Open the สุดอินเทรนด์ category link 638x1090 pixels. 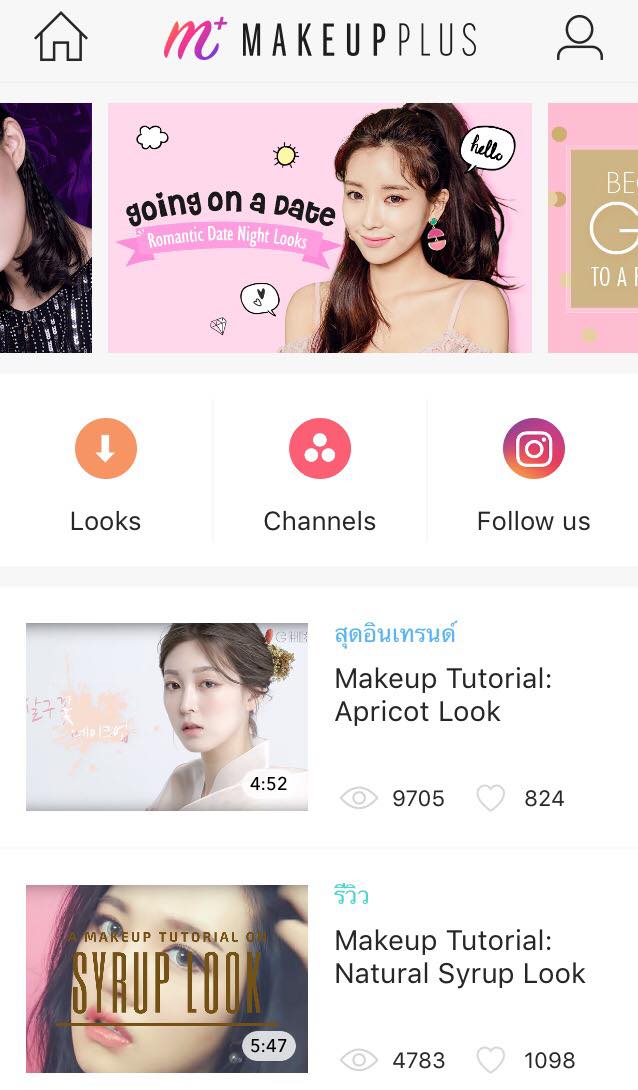coord(395,634)
